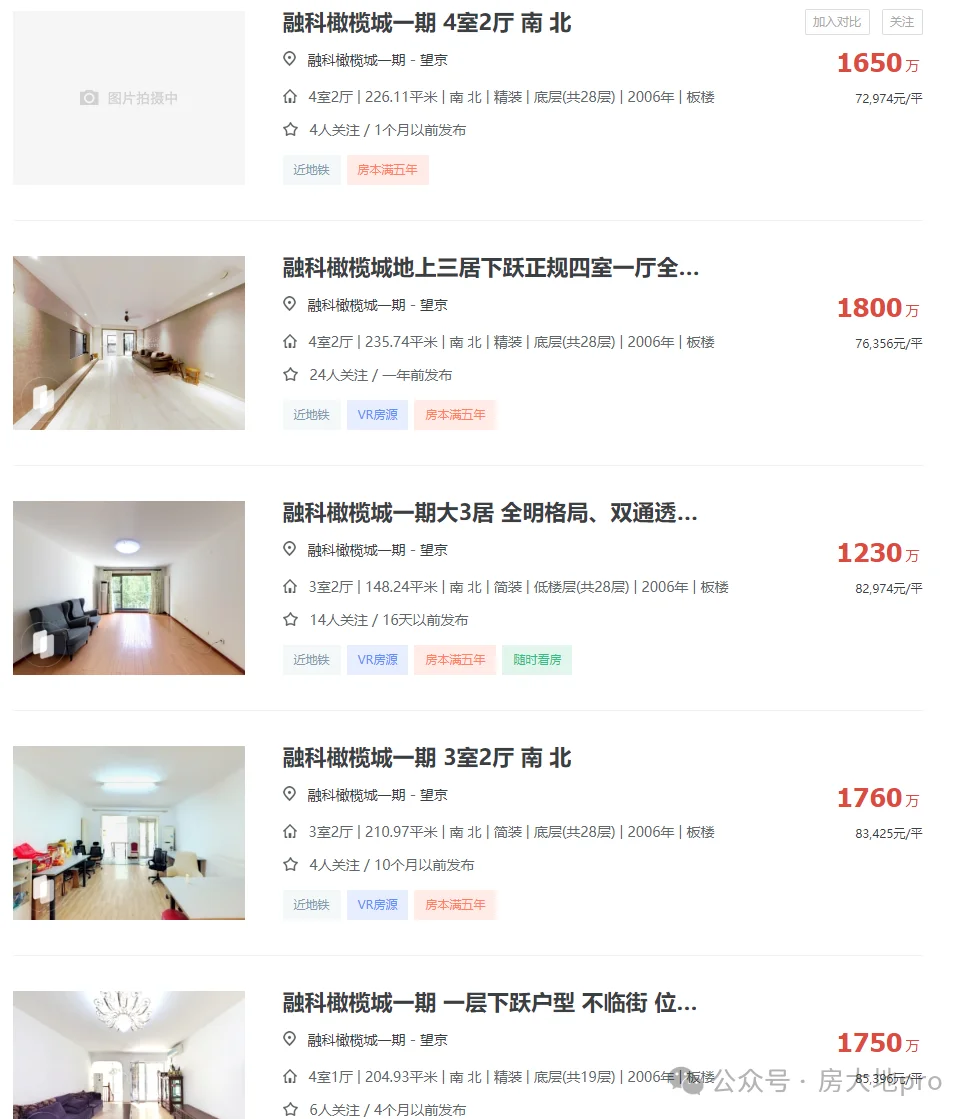Open community link 融科橄榄城一期 under the 1230万 listing

pyautogui.click(x=356, y=550)
